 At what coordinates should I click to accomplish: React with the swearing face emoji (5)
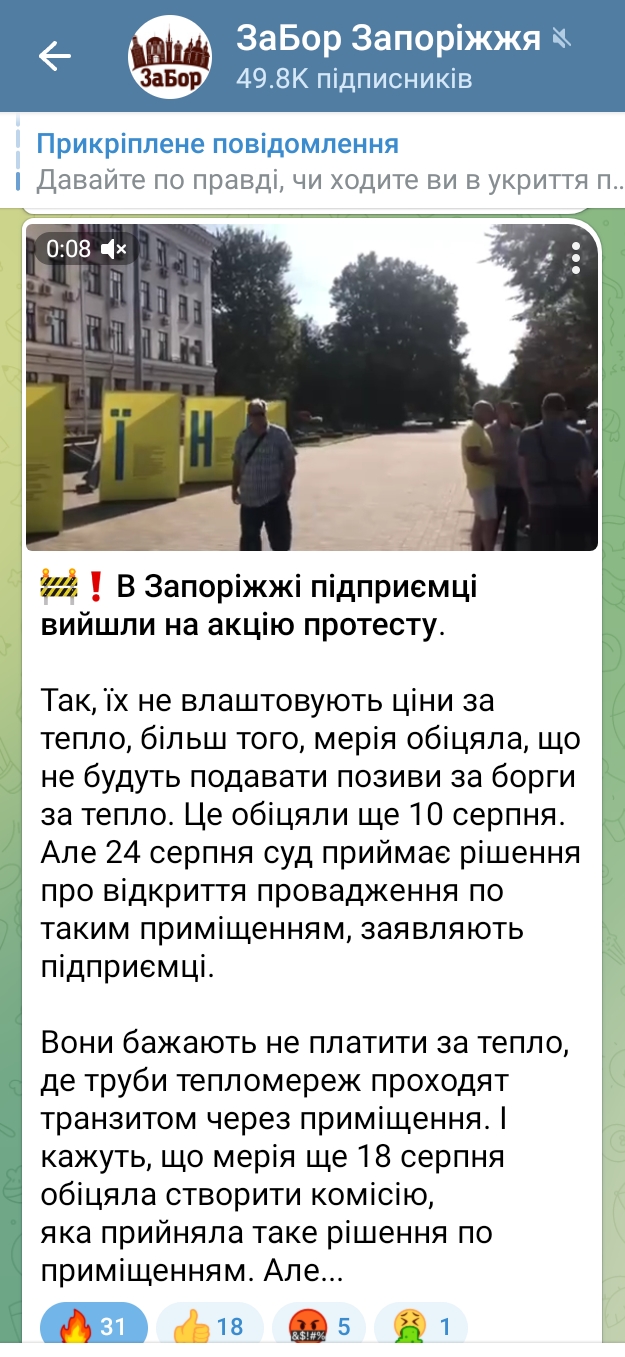pyautogui.click(x=319, y=1327)
